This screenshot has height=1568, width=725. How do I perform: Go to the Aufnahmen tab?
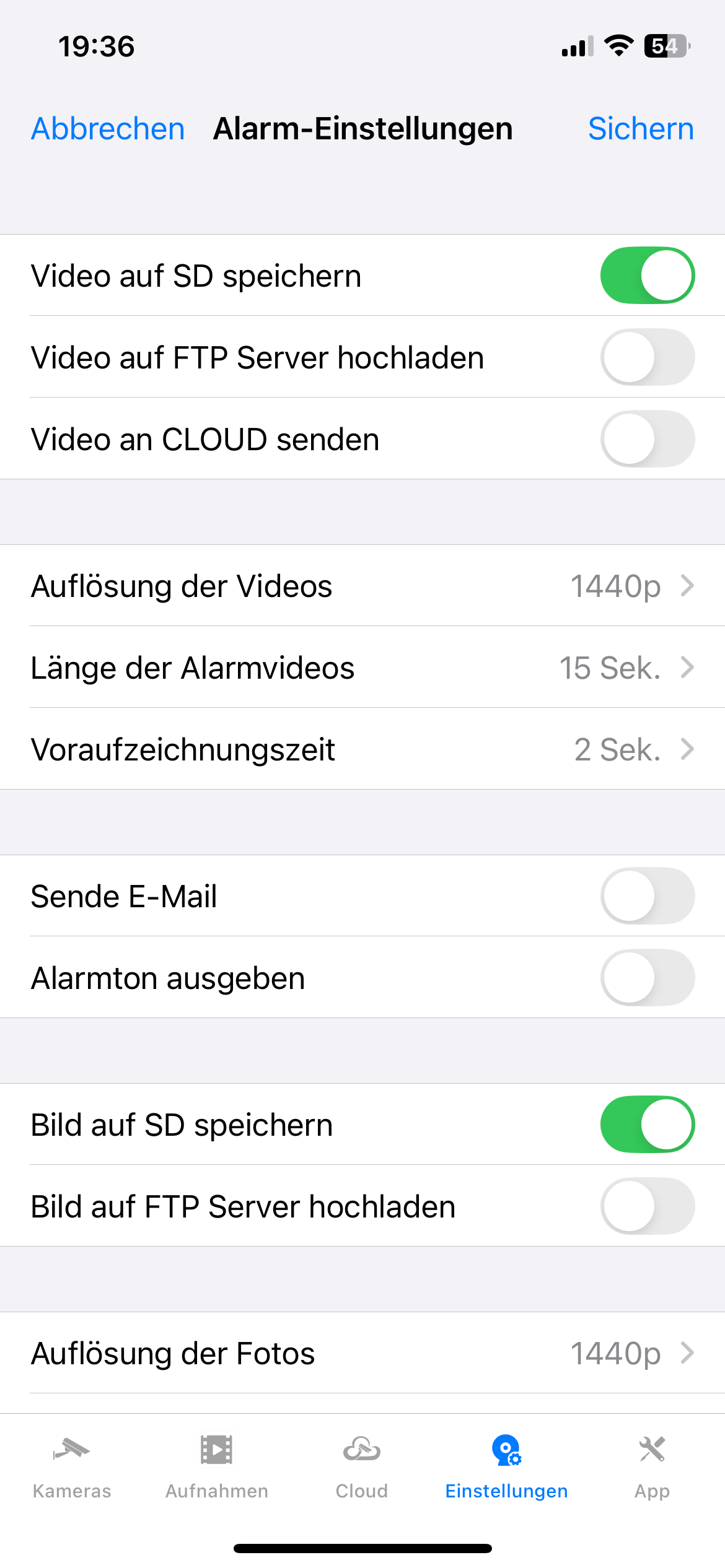217,1466
